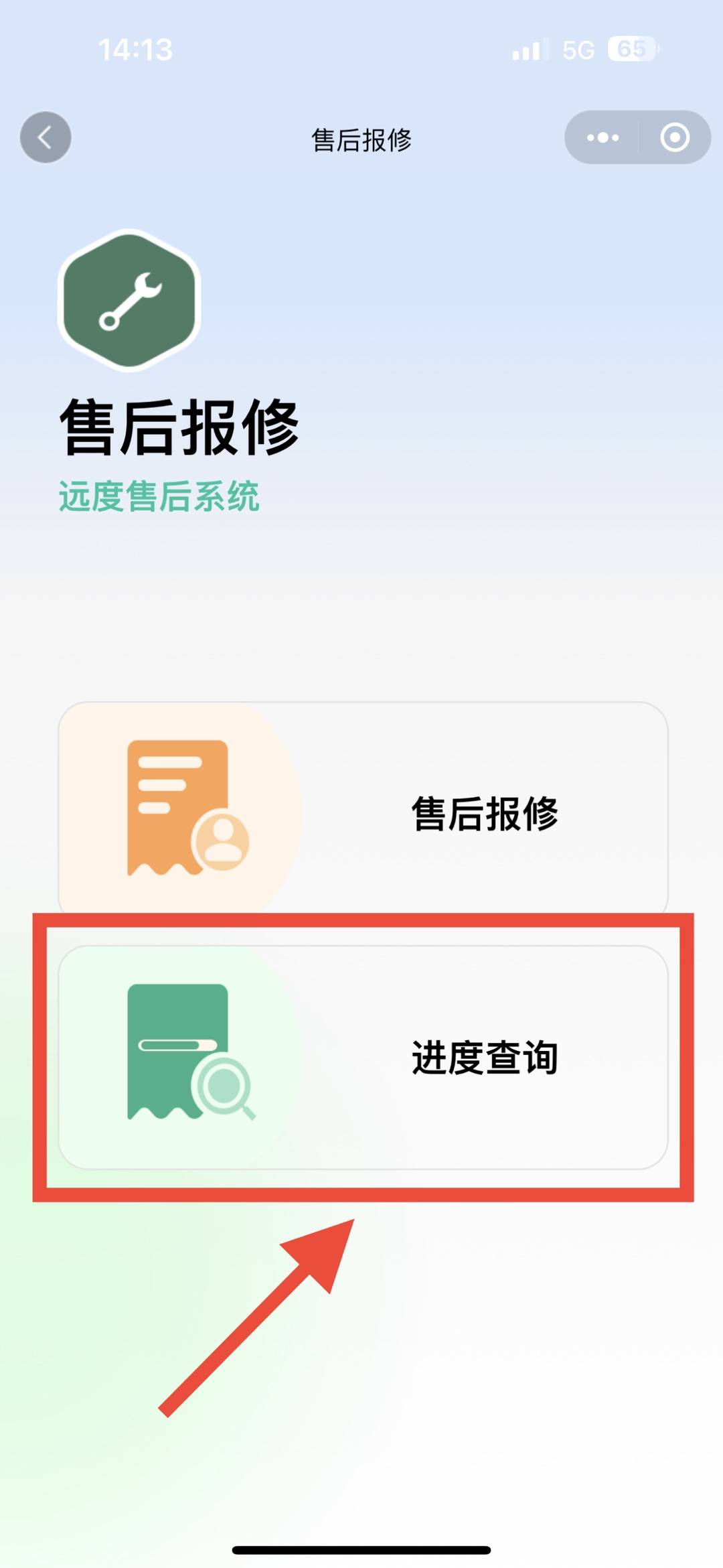Close the mini program with the circle button
This screenshot has width=723, height=1568.
(674, 137)
